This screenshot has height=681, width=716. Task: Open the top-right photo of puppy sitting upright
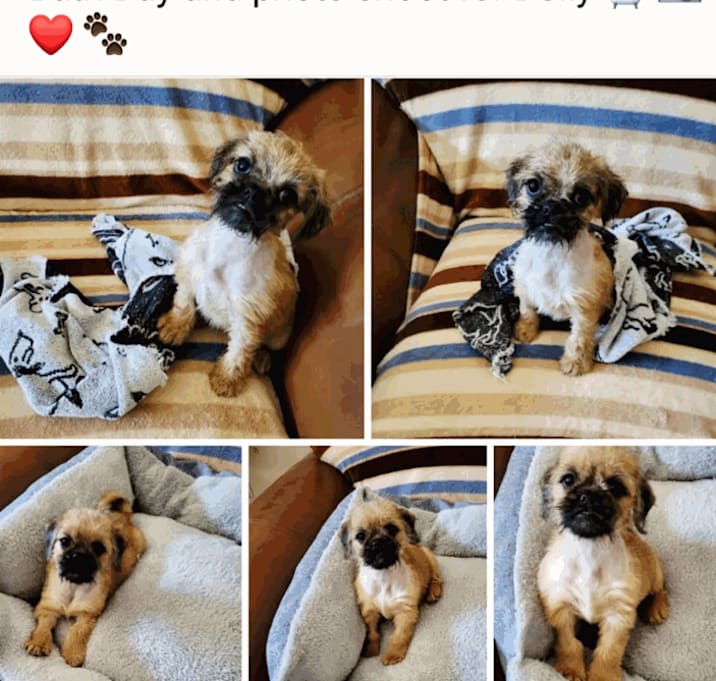point(544,258)
